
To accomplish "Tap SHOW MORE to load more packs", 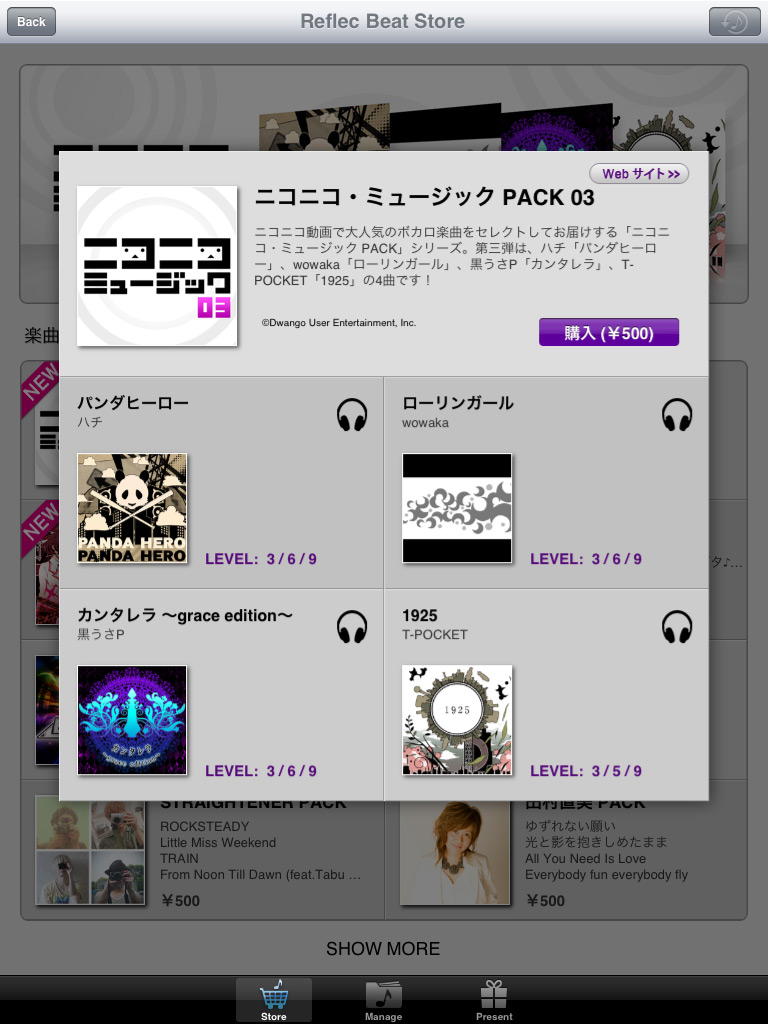I will (383, 948).
